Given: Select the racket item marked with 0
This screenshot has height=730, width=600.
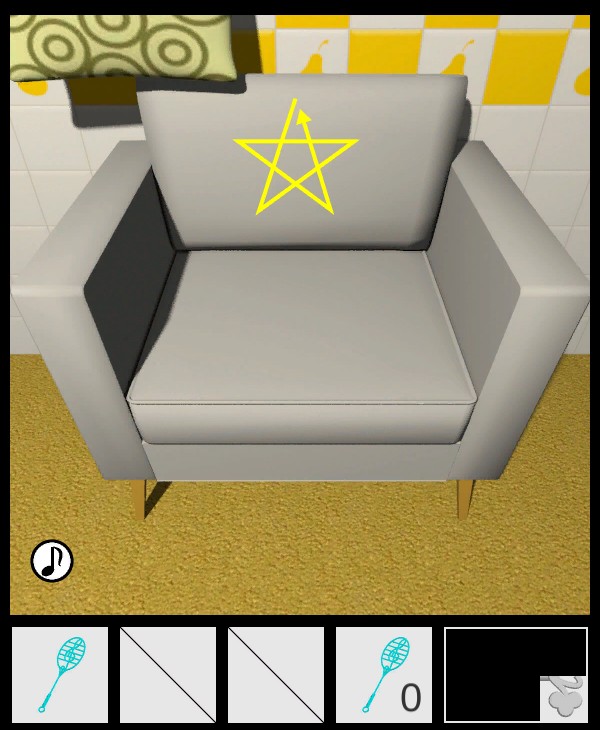Looking at the screenshot, I should pos(384,675).
